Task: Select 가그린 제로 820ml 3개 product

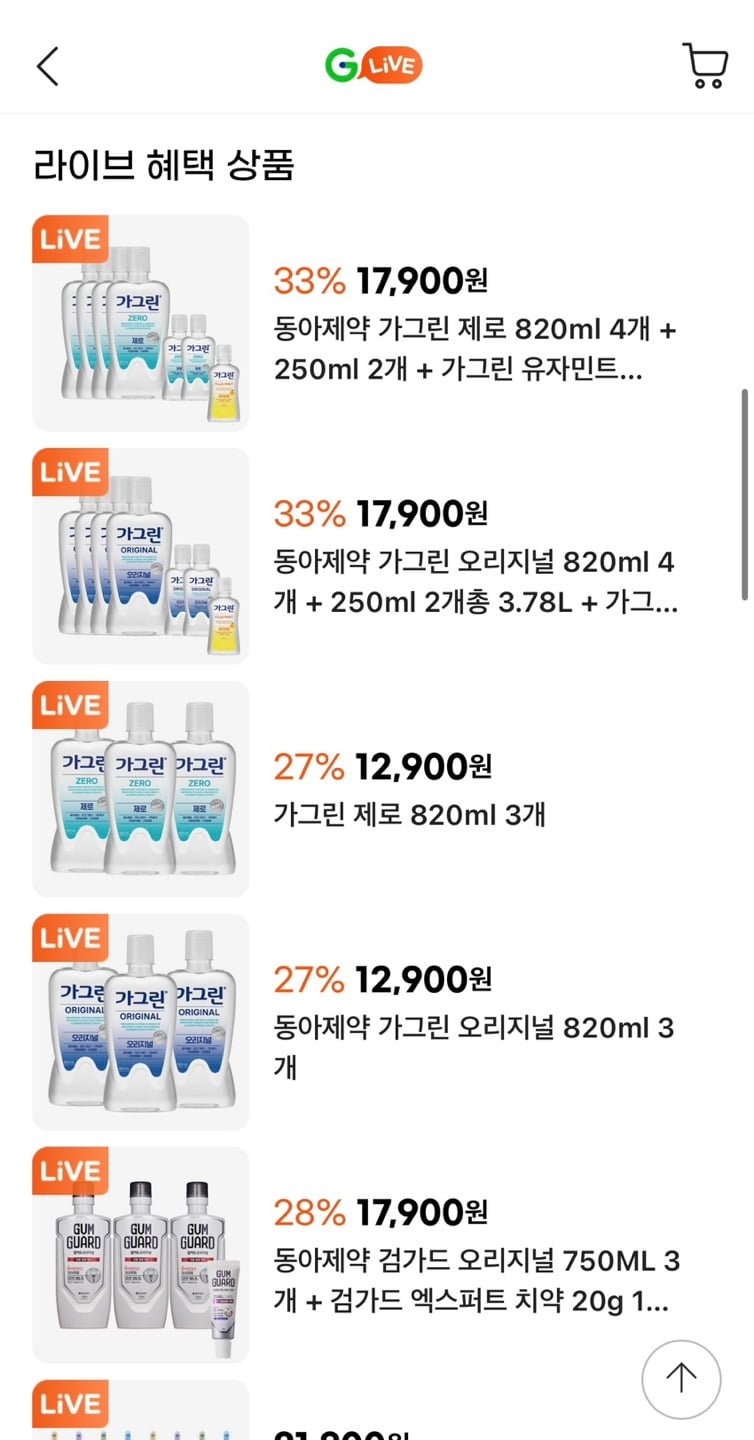Action: [x=410, y=814]
